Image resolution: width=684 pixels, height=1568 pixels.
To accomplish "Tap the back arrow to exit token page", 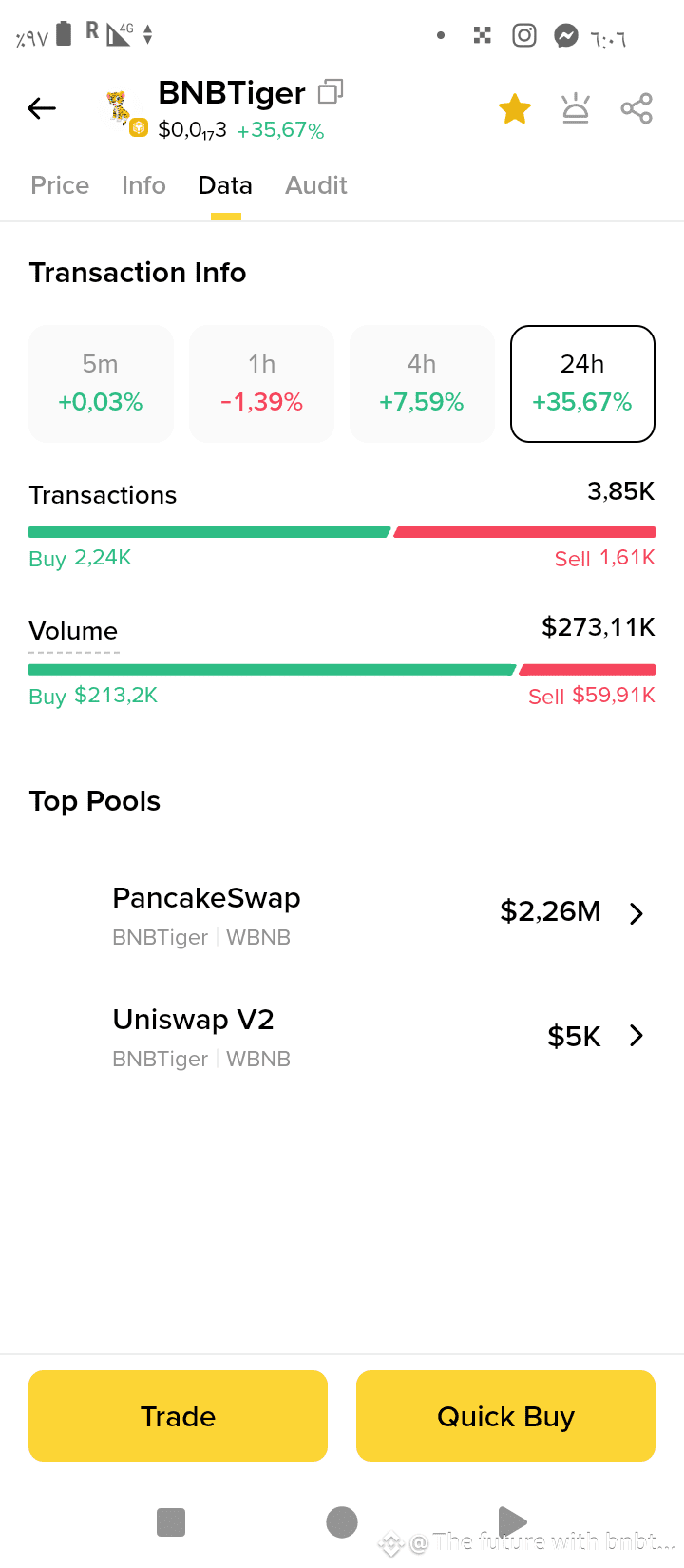I will tap(42, 108).
